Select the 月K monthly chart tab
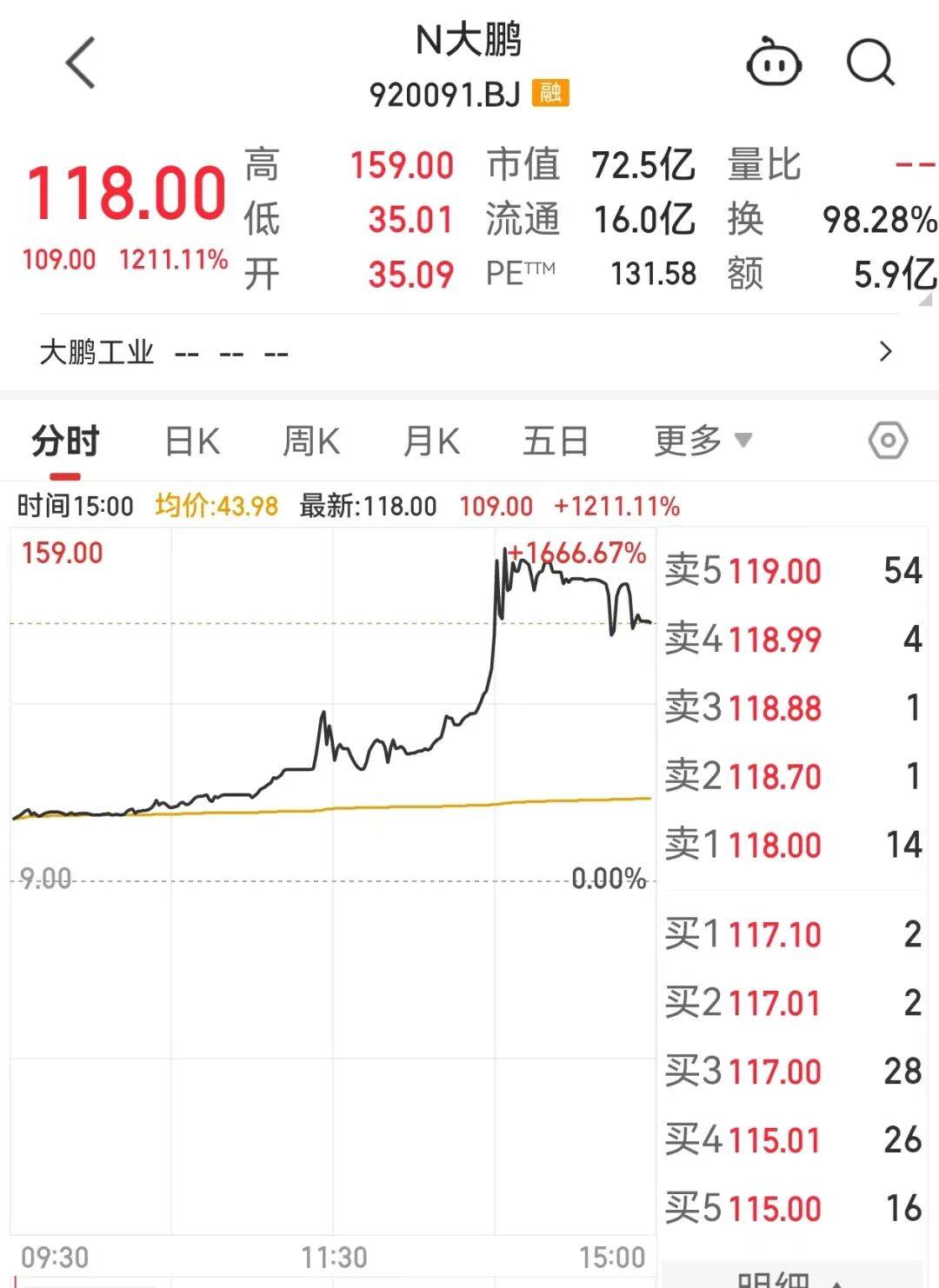The width and height of the screenshot is (939, 1288). pos(431,442)
